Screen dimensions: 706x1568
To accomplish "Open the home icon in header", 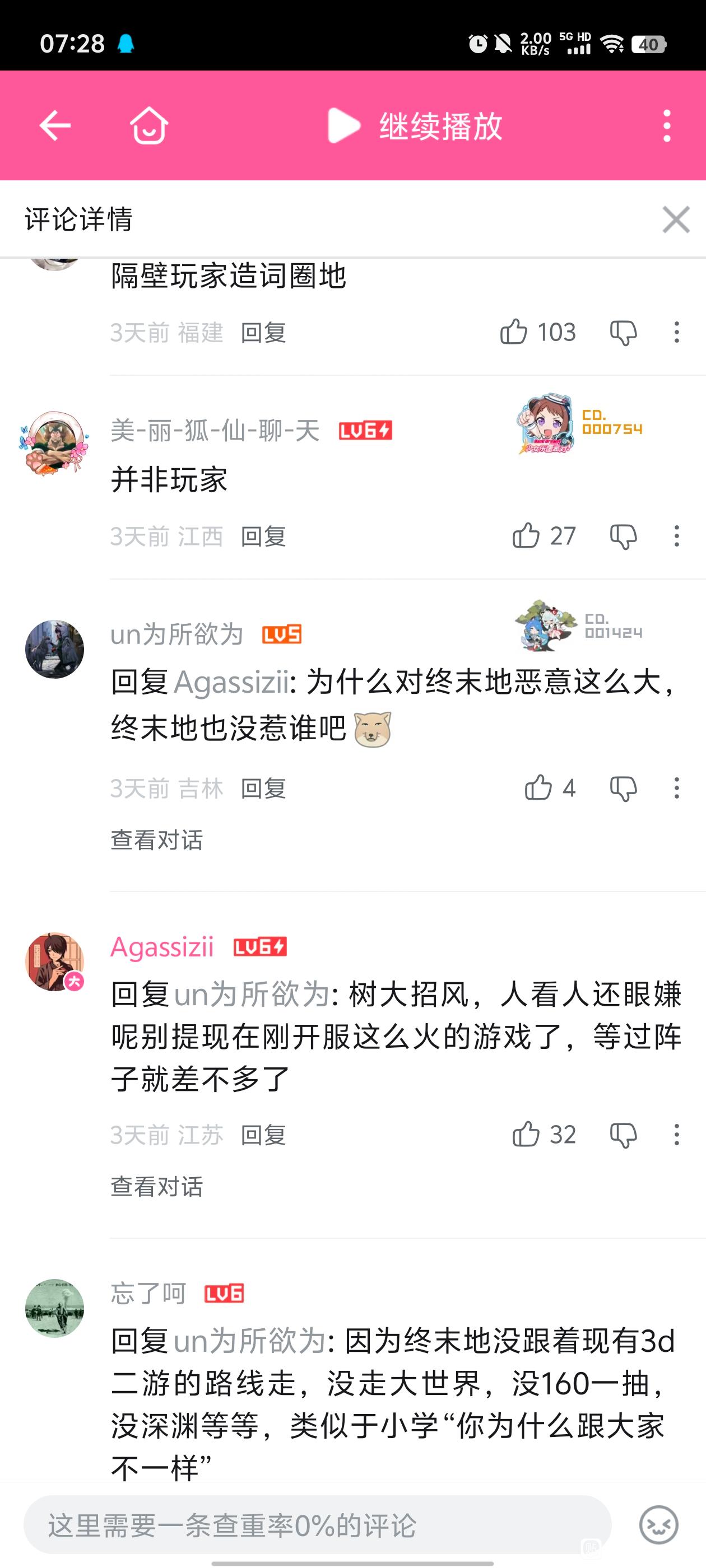I will pyautogui.click(x=148, y=125).
